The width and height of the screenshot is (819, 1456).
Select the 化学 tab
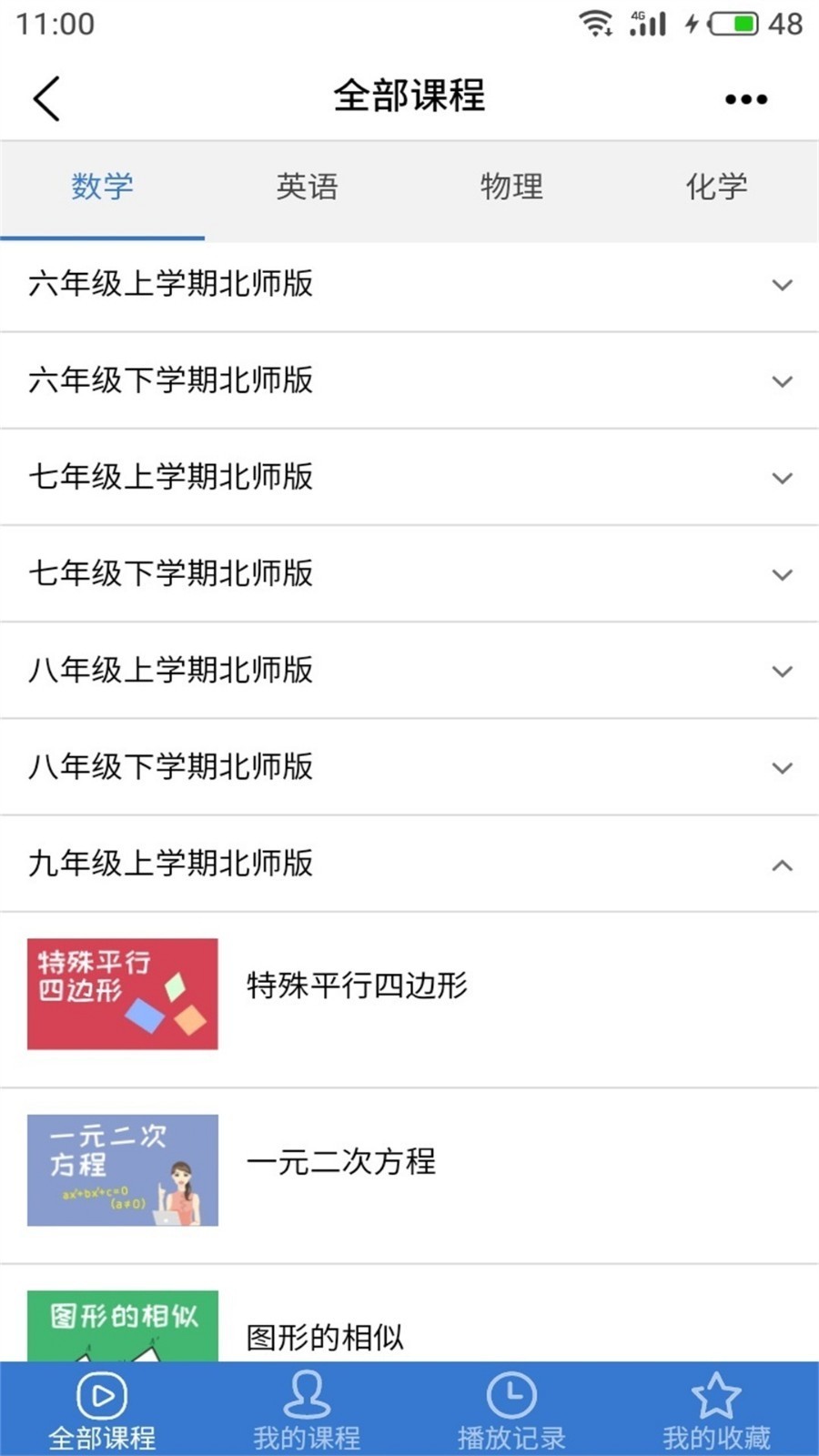pyautogui.click(x=716, y=187)
